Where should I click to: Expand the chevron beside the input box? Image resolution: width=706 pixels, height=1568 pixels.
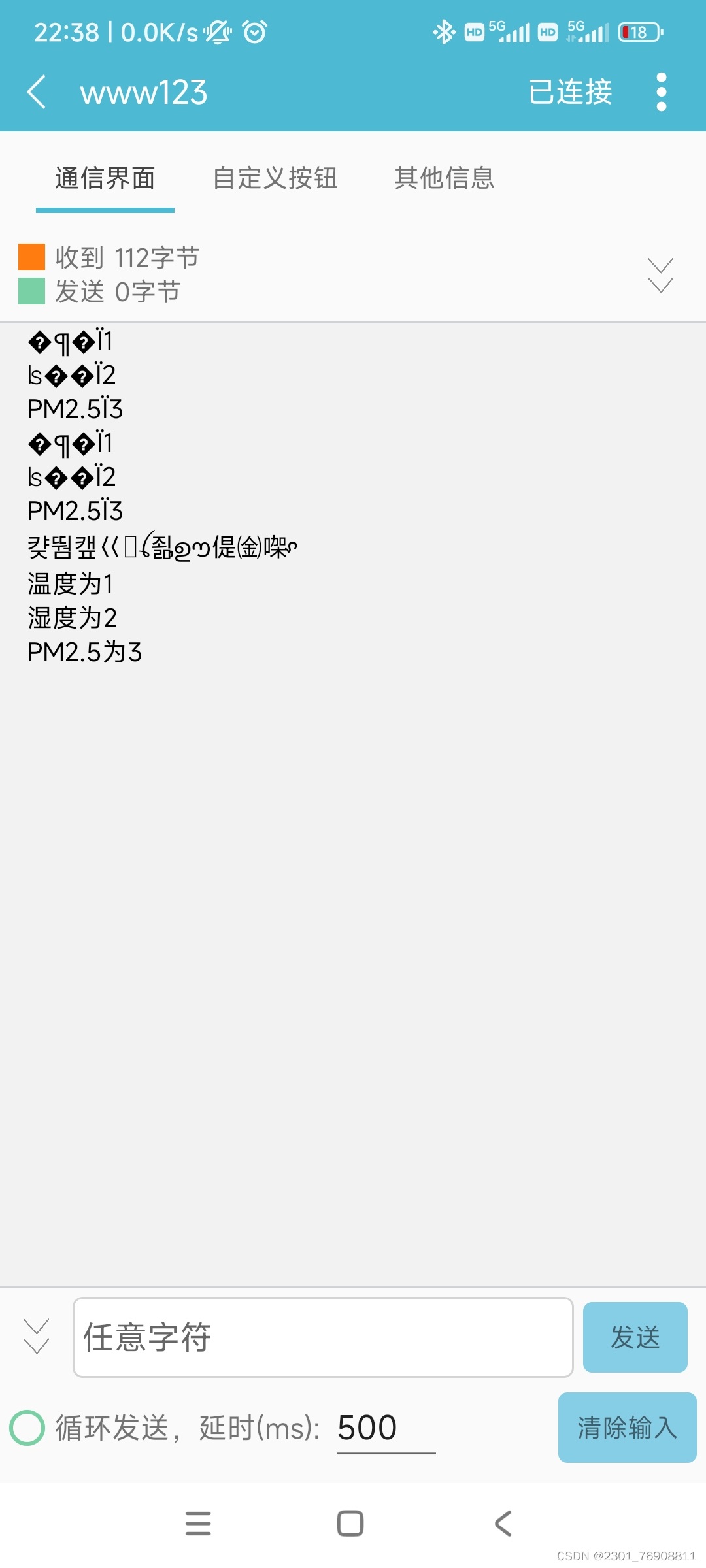(x=36, y=1337)
